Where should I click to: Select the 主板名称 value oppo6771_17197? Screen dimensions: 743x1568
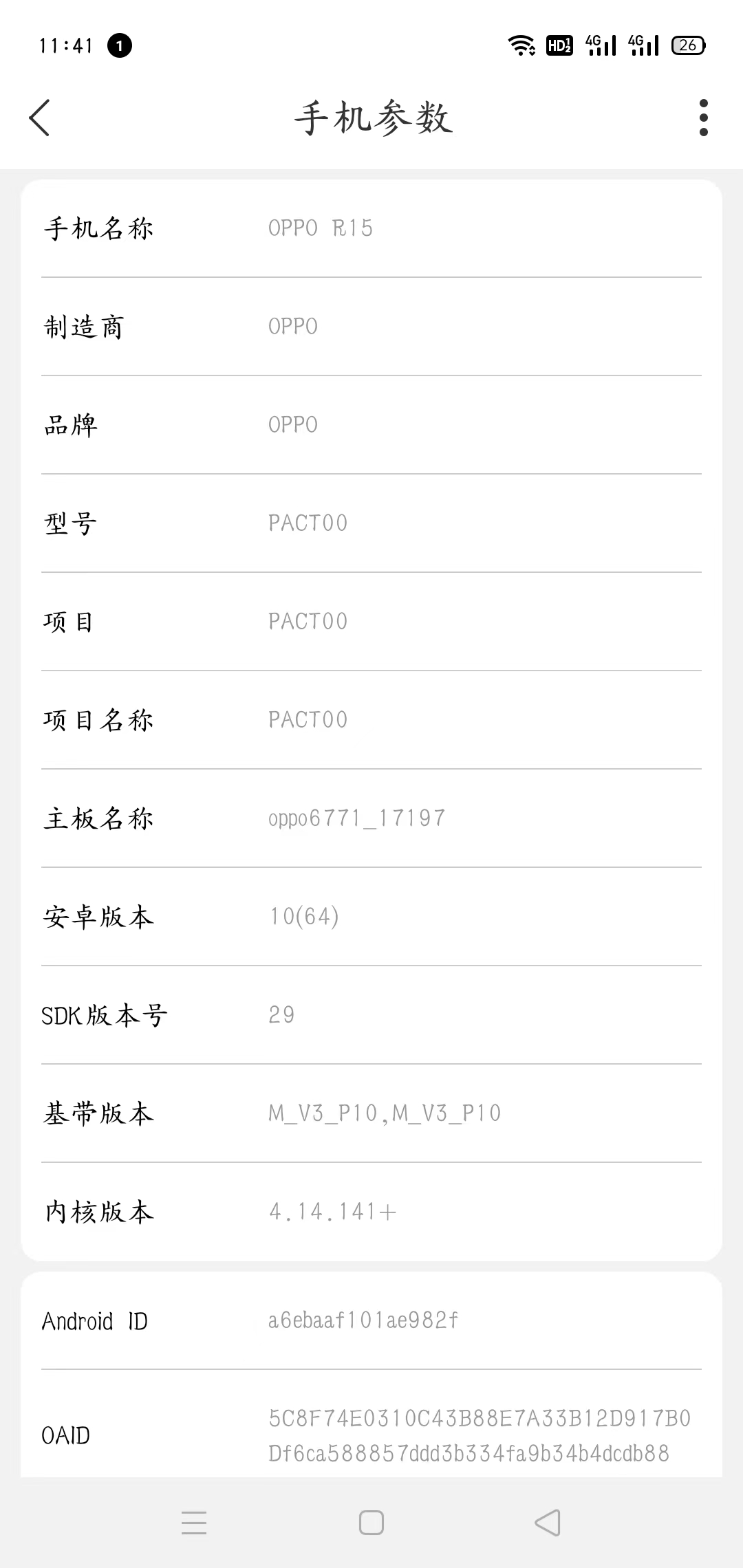[355, 817]
